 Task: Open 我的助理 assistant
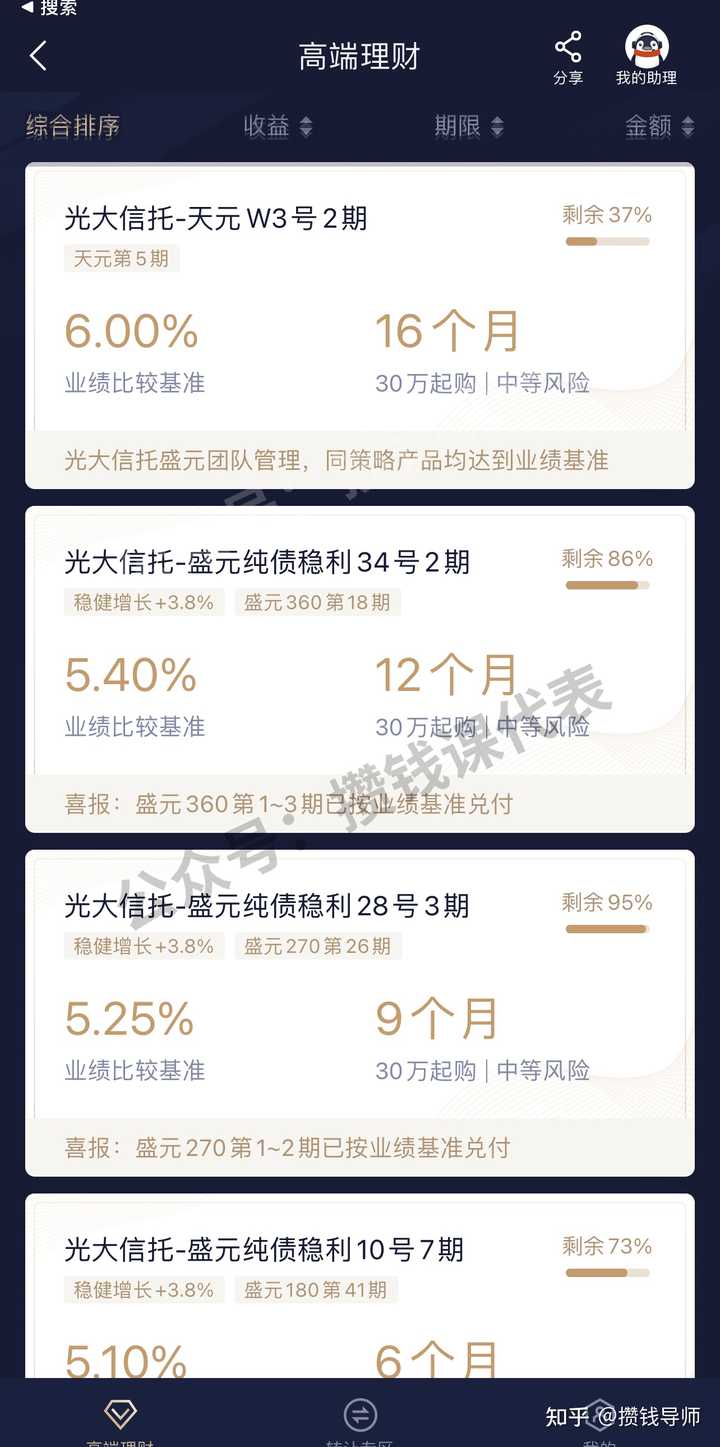[646, 57]
